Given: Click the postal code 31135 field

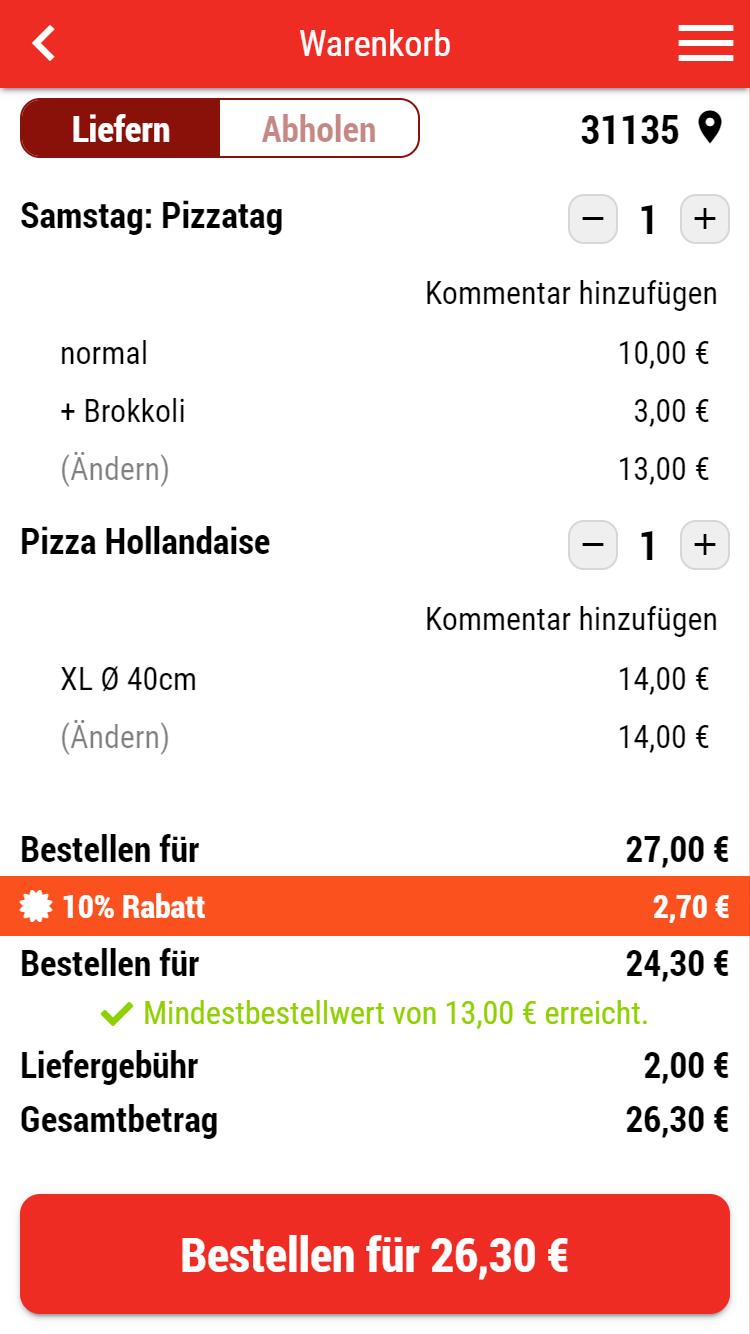Looking at the screenshot, I should tap(630, 129).
